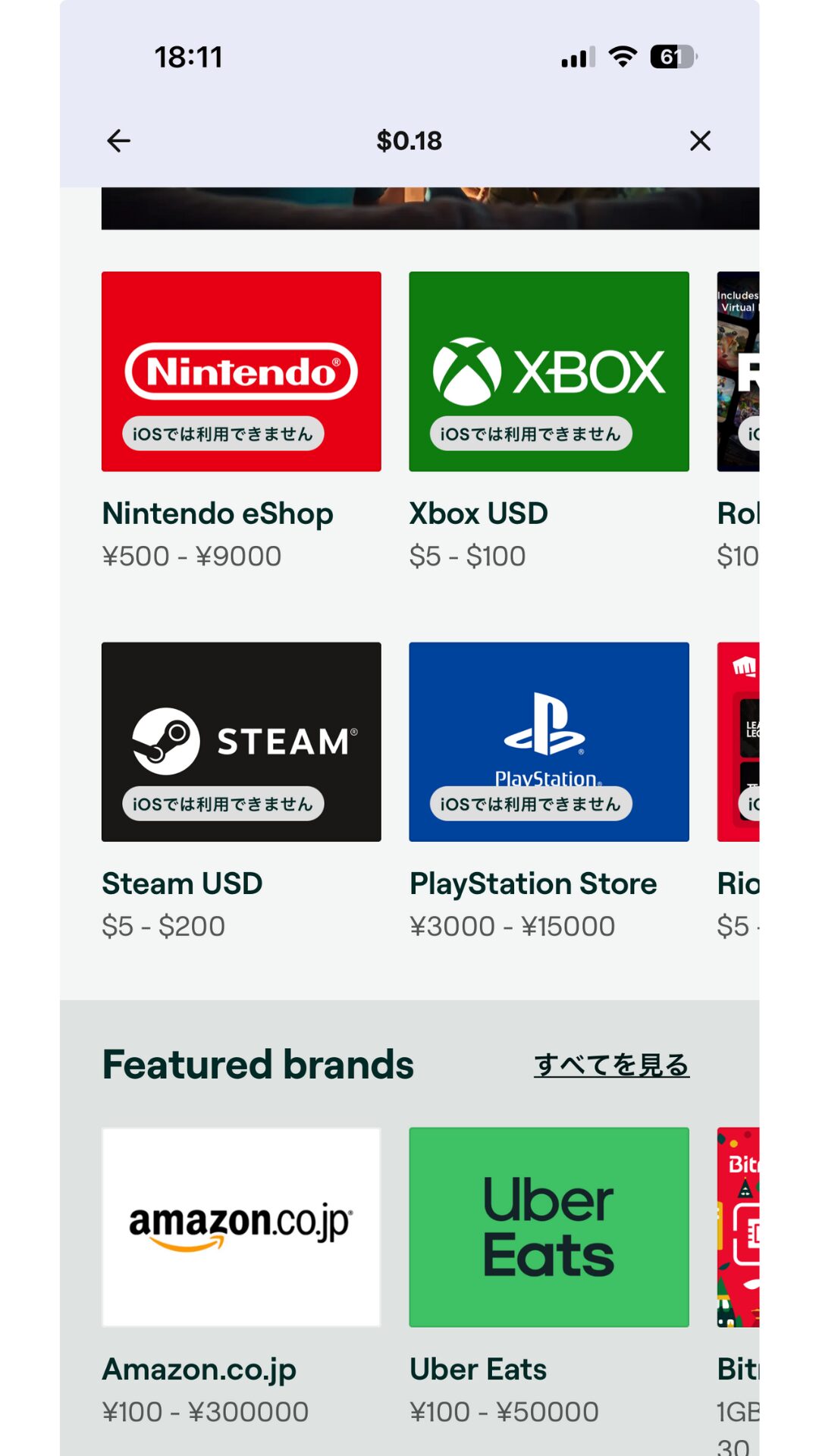This screenshot has width=819, height=1456.
Task: Open the Steam USD gift card
Action: pos(241,742)
